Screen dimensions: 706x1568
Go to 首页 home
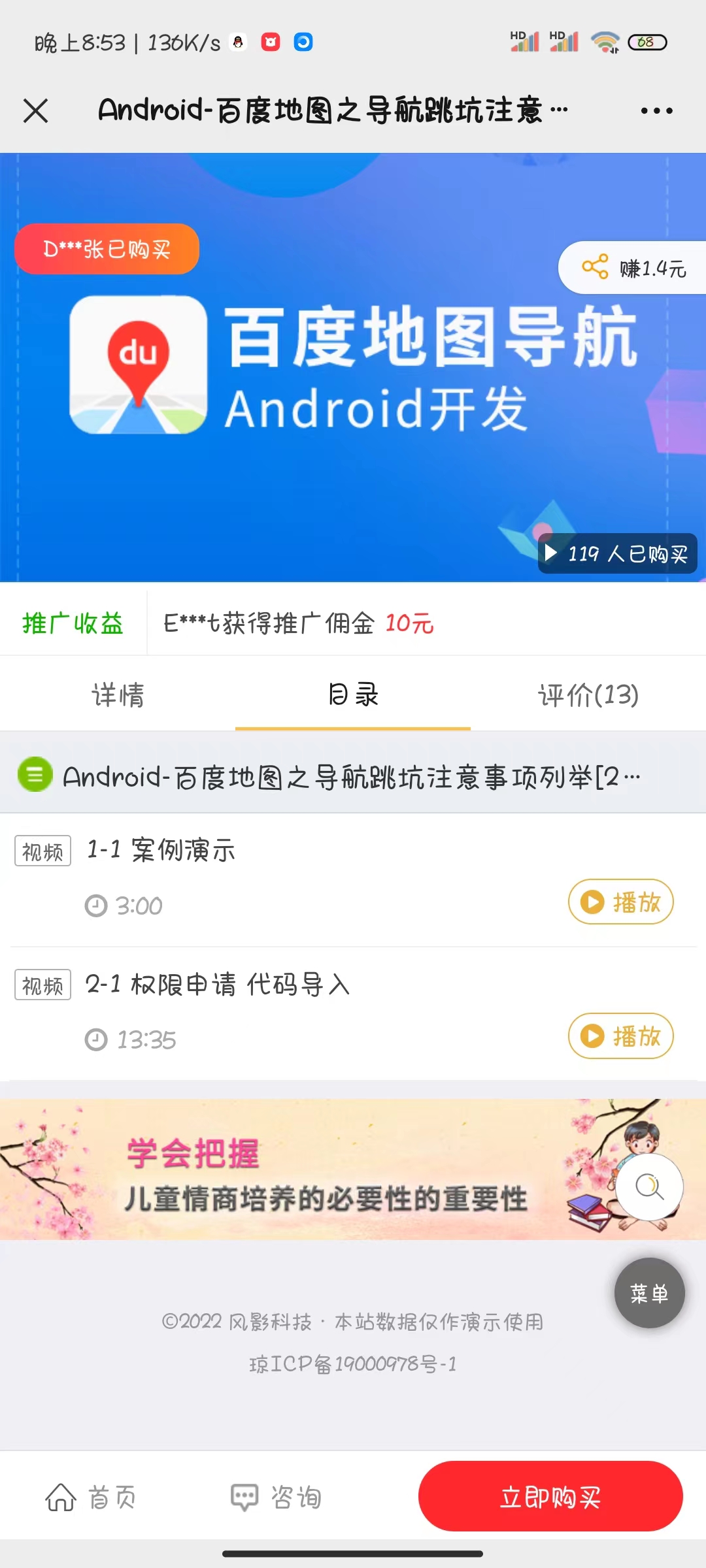click(x=91, y=1497)
